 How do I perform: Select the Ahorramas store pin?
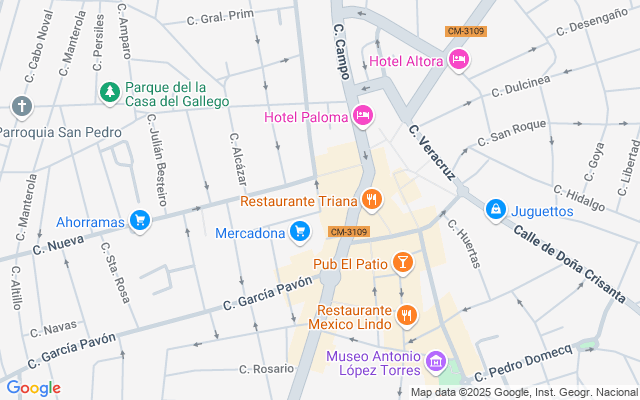tap(140, 220)
